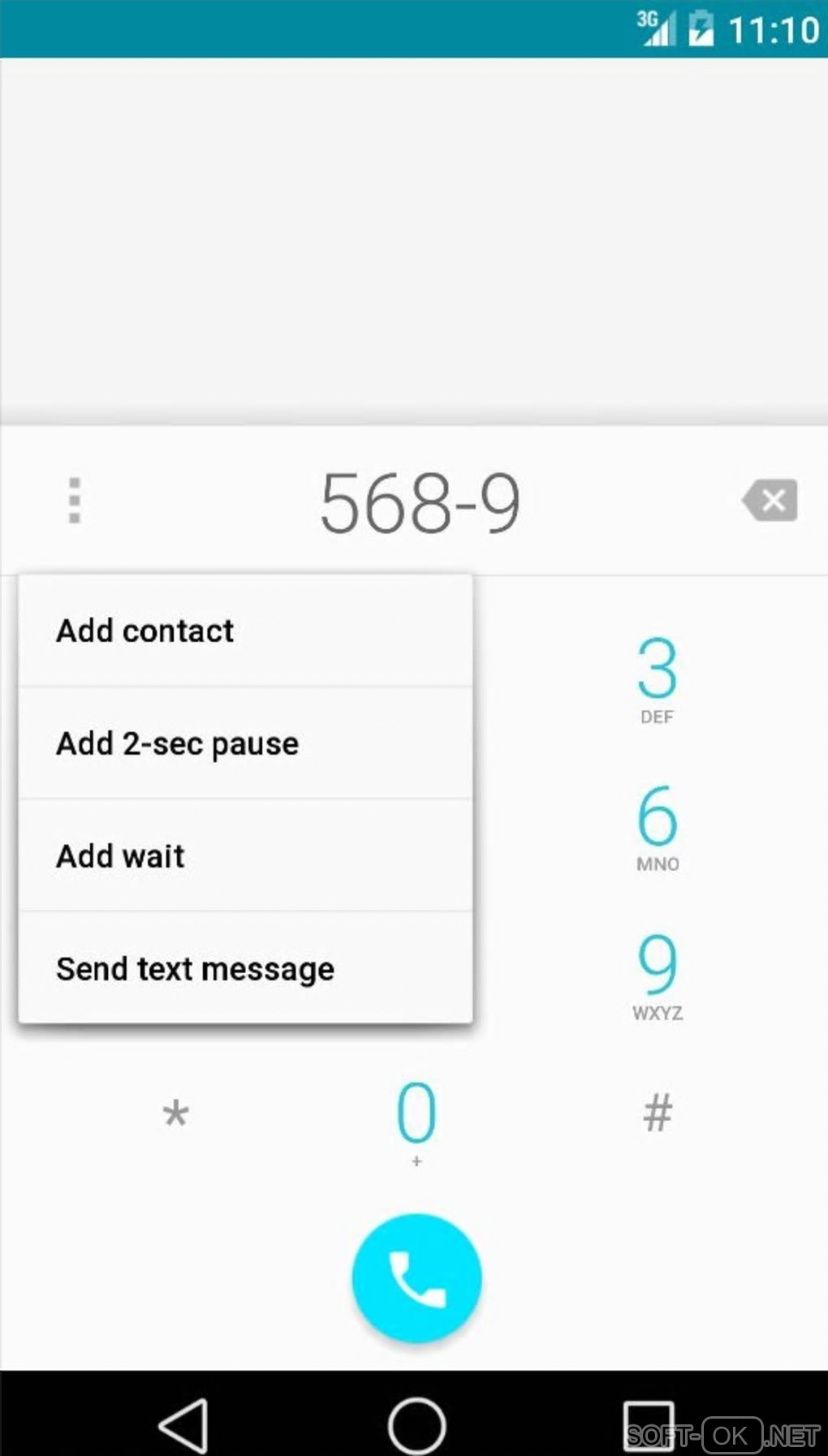The image size is (828, 1456).
Task: Choose Add 2-sec pause option
Action: 244,743
